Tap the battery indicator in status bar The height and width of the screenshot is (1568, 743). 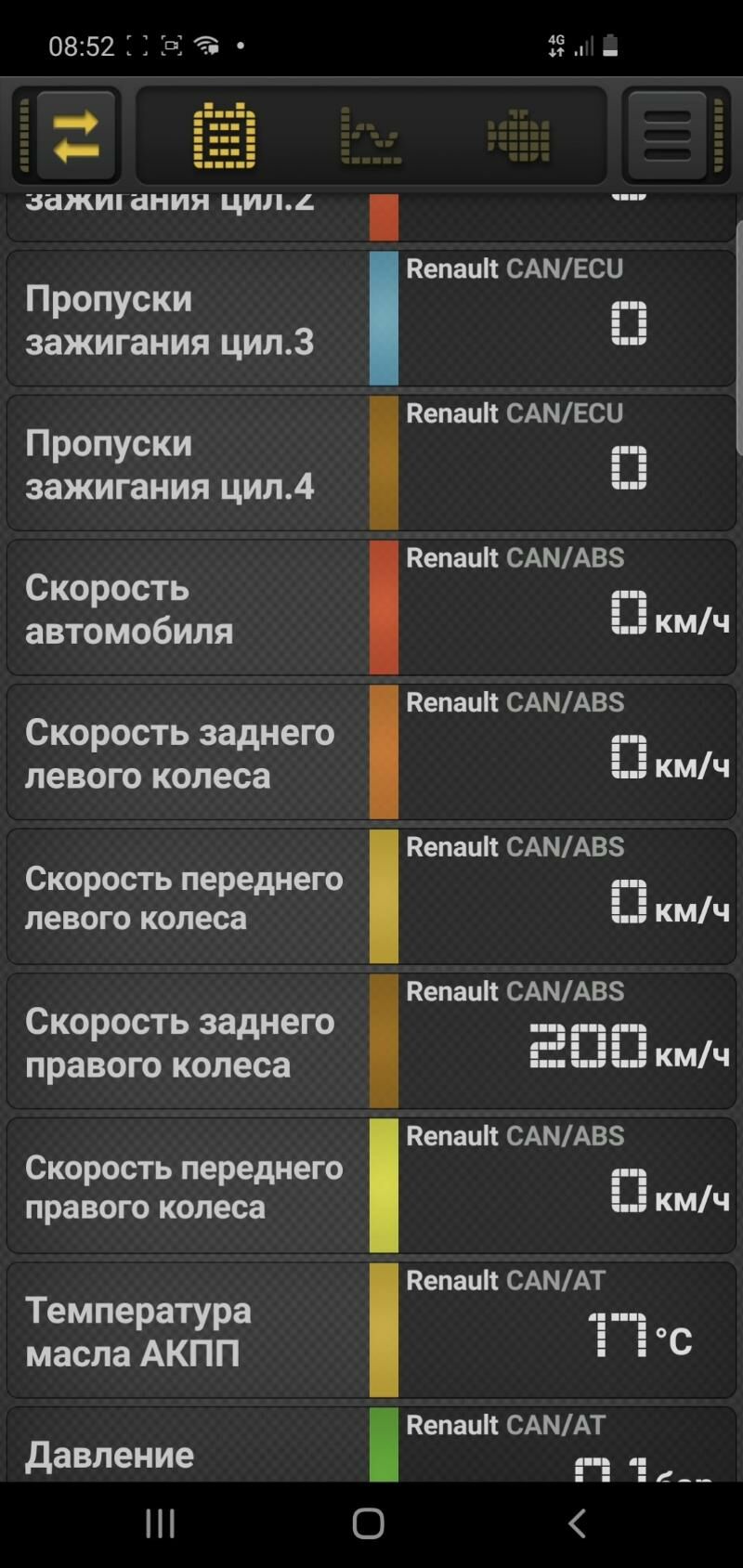pos(608,44)
